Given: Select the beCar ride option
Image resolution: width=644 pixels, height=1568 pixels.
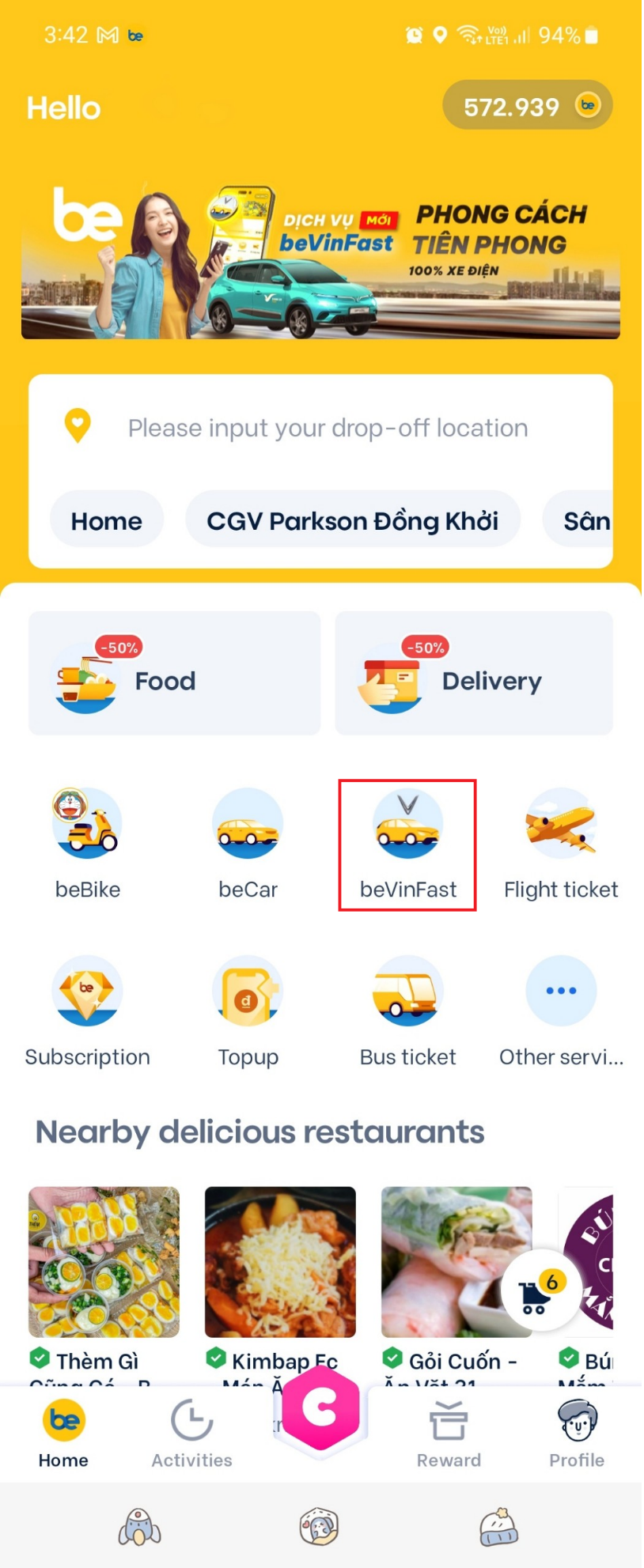Looking at the screenshot, I should (x=248, y=826).
